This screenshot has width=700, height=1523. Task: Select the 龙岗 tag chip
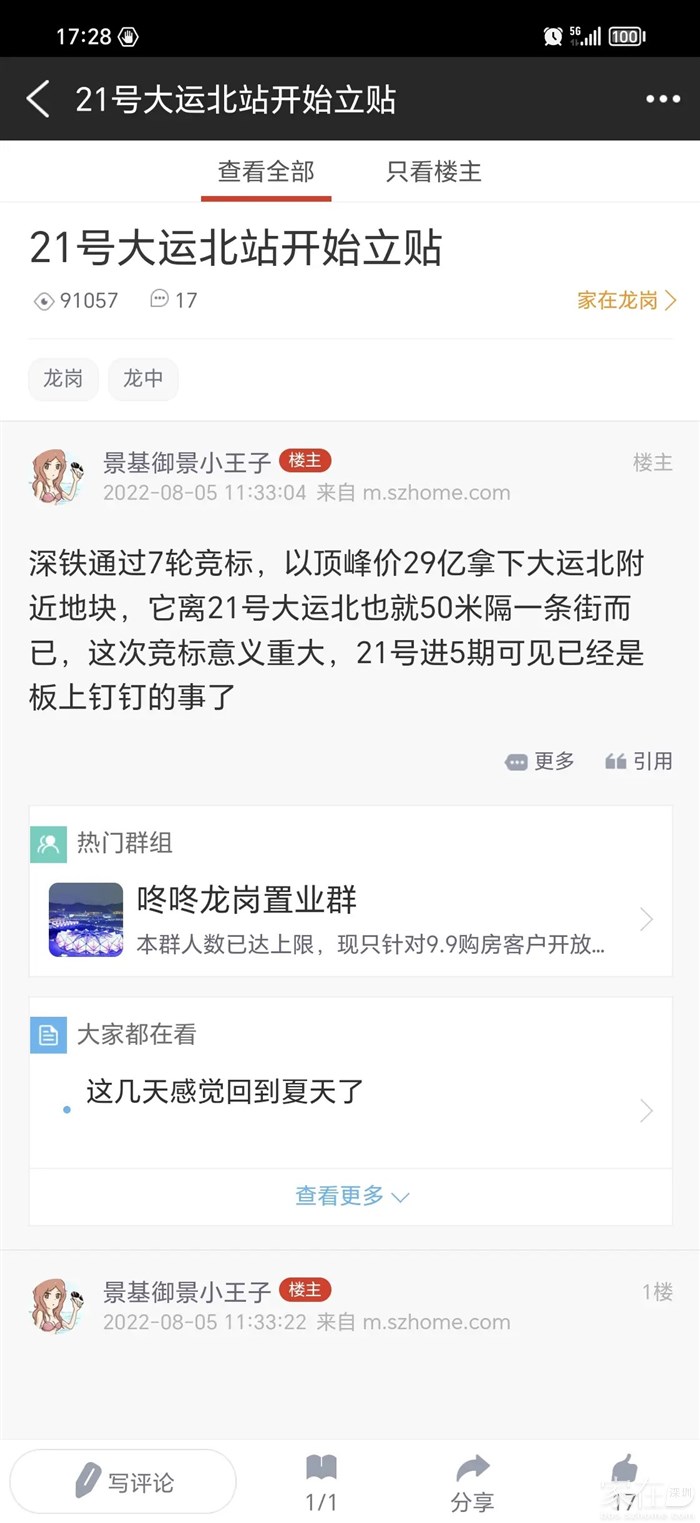pos(63,379)
